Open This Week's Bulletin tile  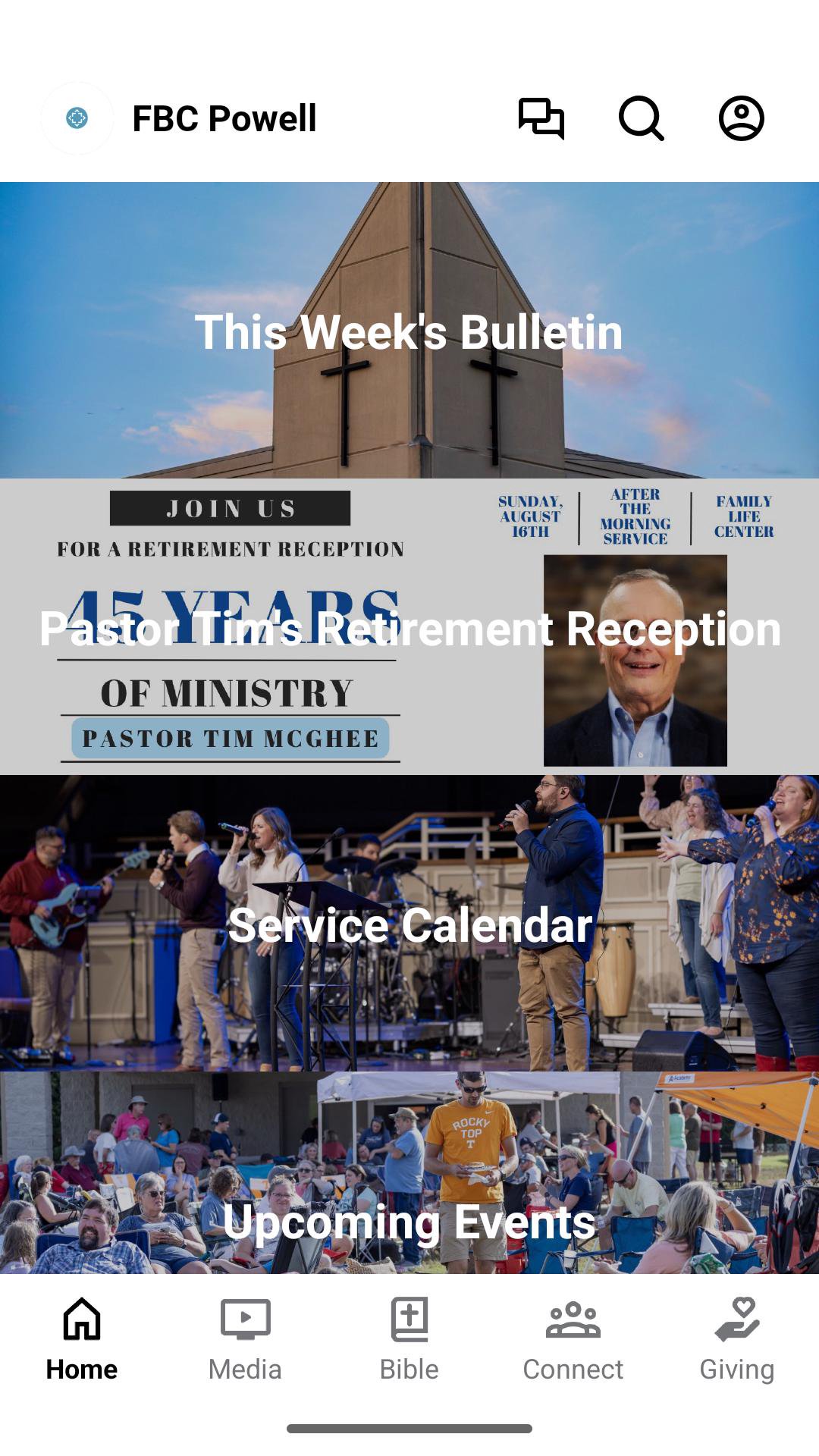[409, 330]
